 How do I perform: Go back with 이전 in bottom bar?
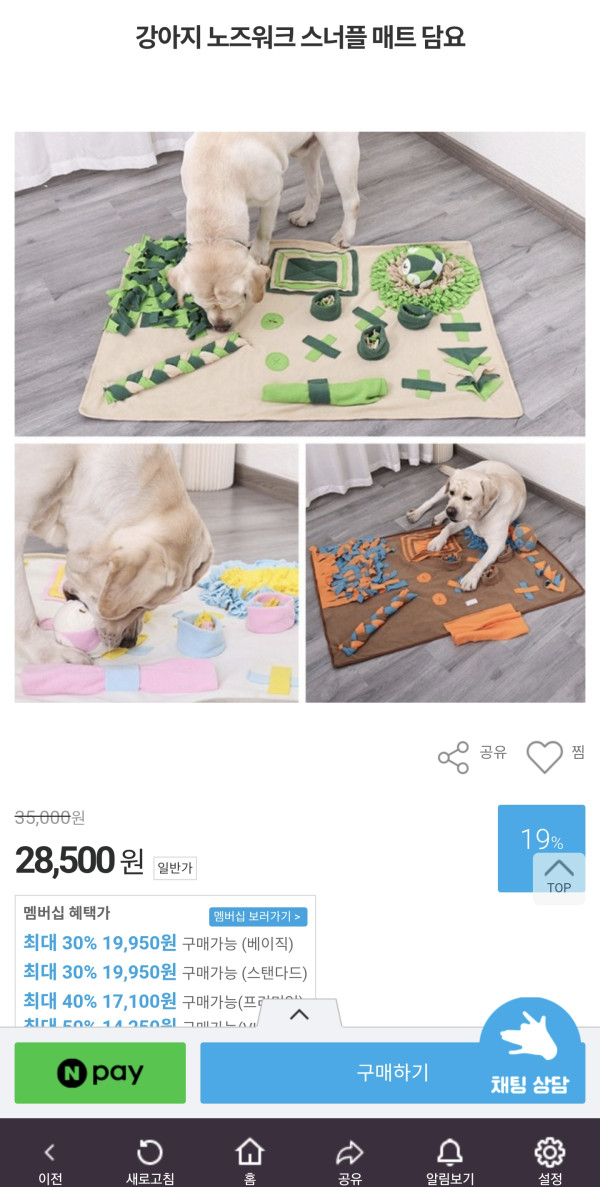tap(50, 1161)
